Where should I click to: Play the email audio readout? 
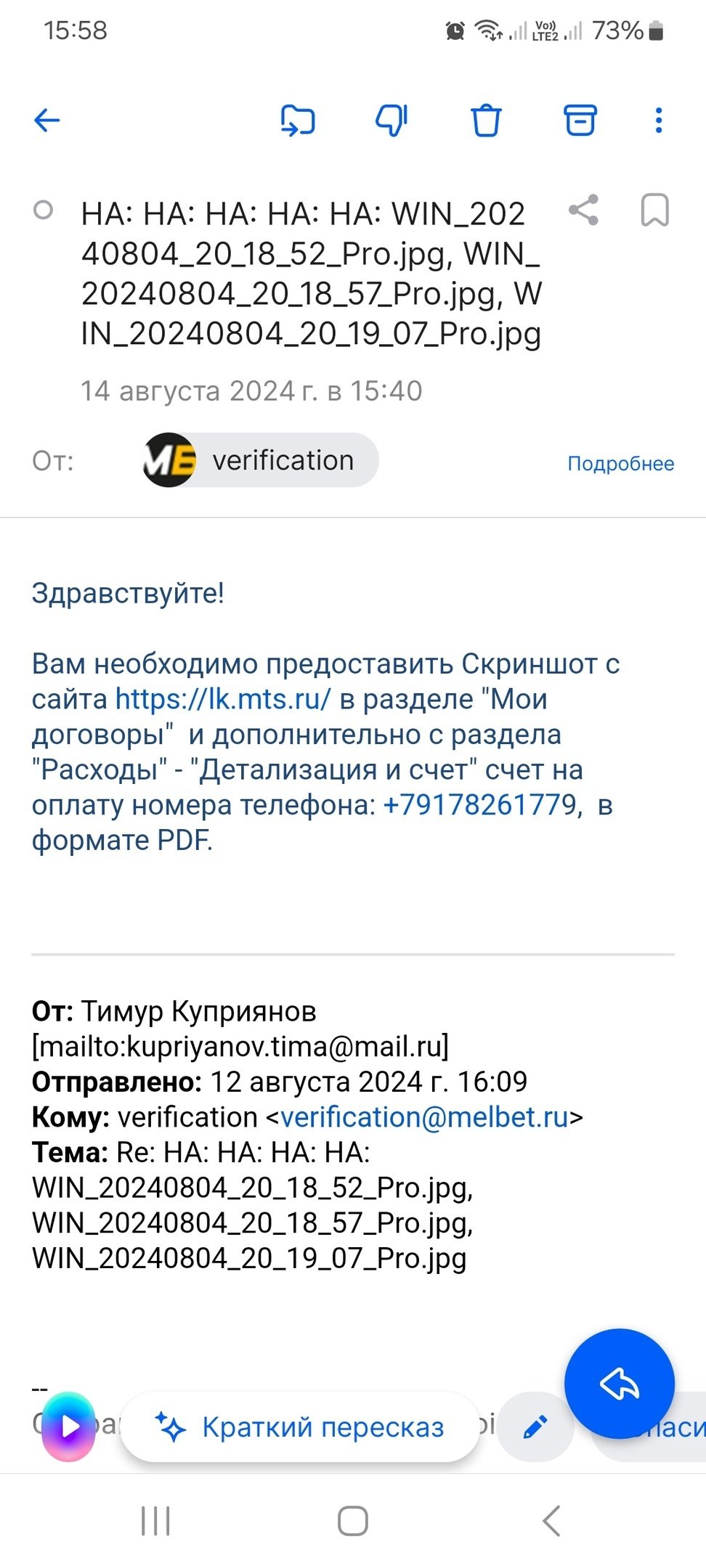click(69, 1427)
